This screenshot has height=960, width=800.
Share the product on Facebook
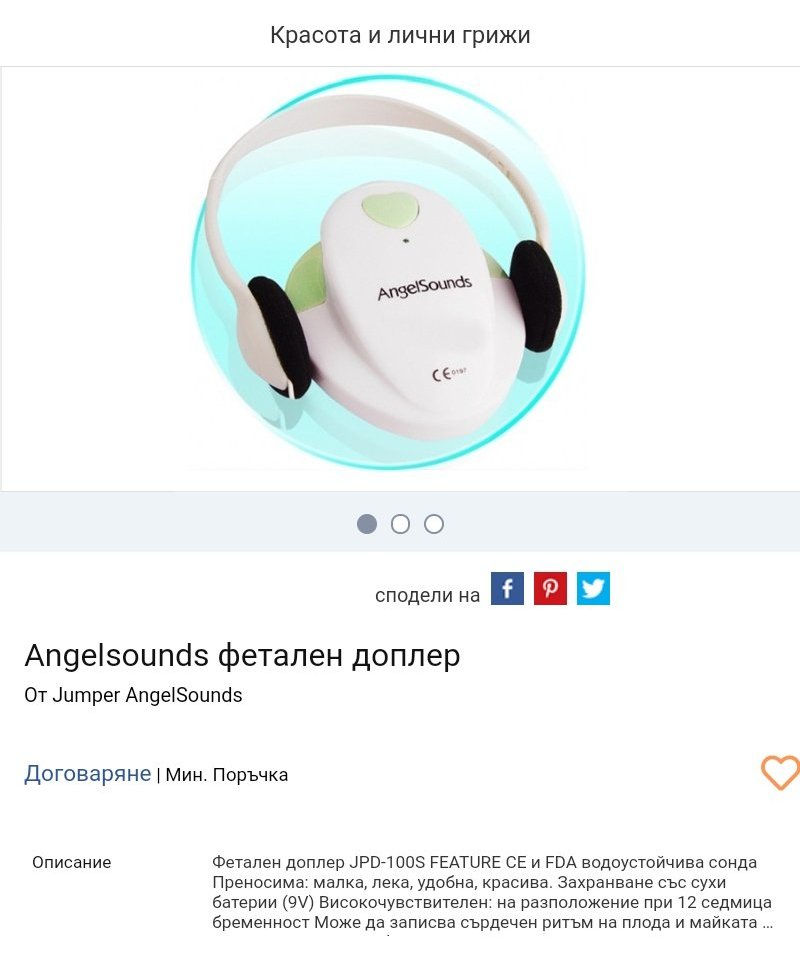(507, 589)
